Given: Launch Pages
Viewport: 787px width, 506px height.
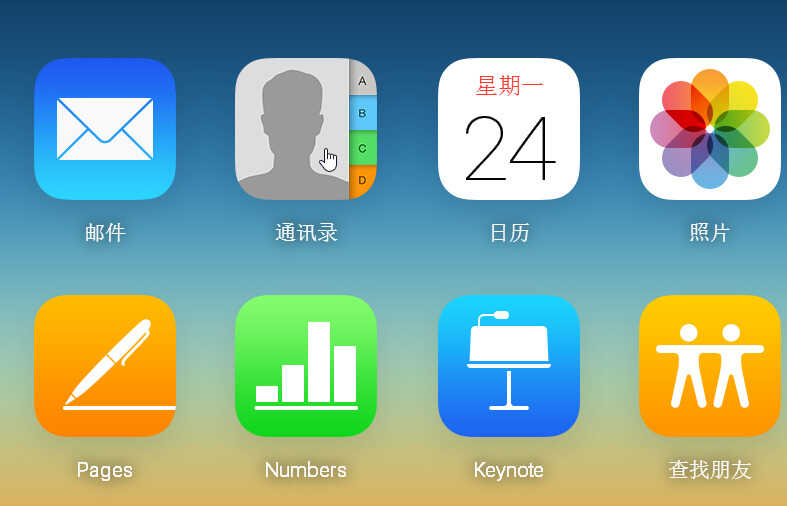Looking at the screenshot, I should point(105,366).
